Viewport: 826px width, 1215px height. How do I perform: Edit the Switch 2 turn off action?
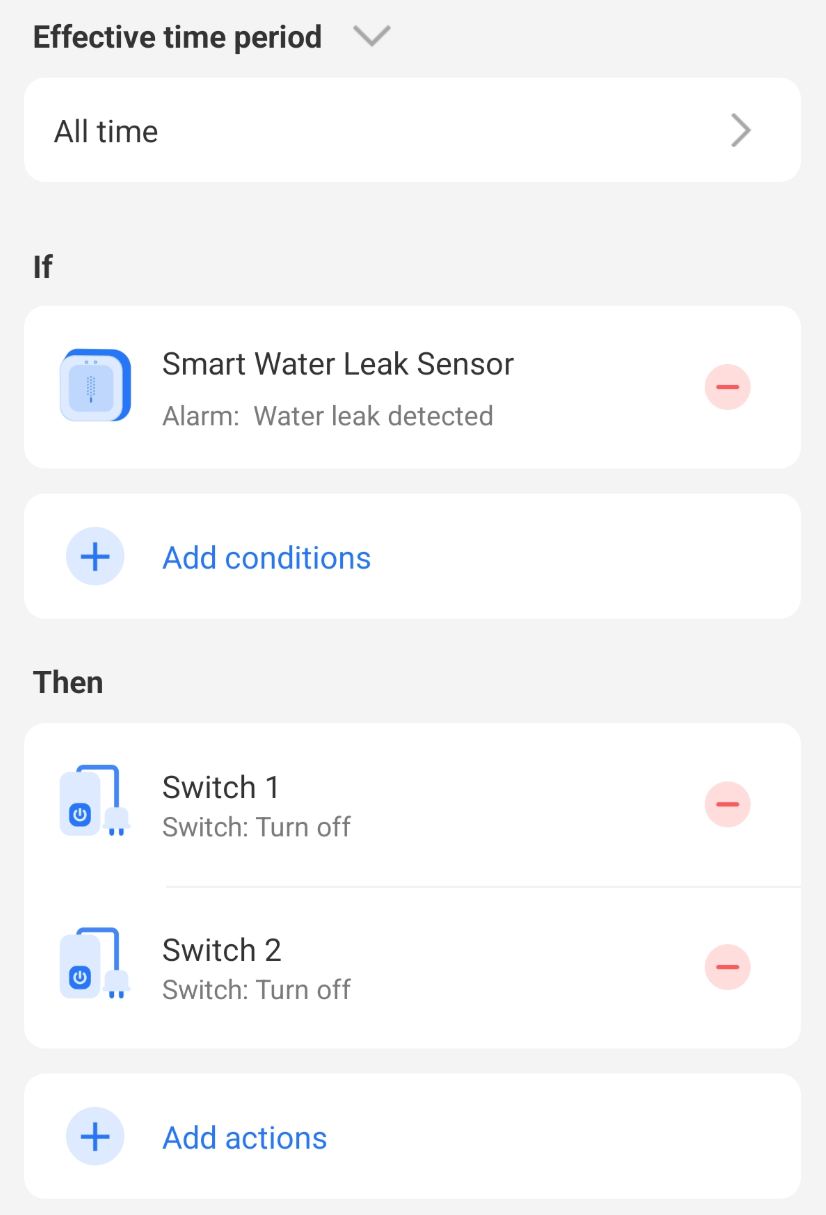point(256,967)
